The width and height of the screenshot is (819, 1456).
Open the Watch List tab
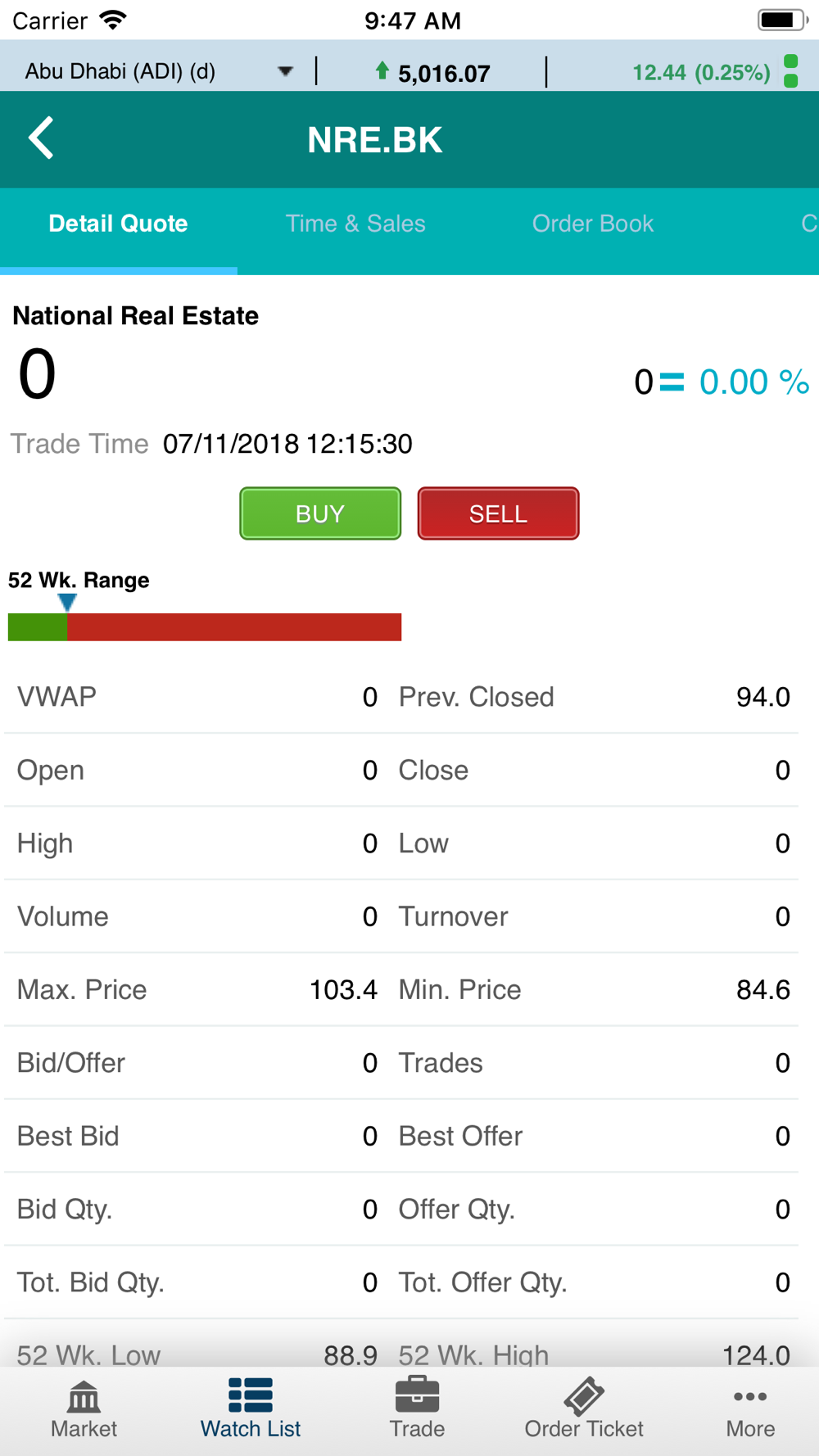[x=251, y=1410]
